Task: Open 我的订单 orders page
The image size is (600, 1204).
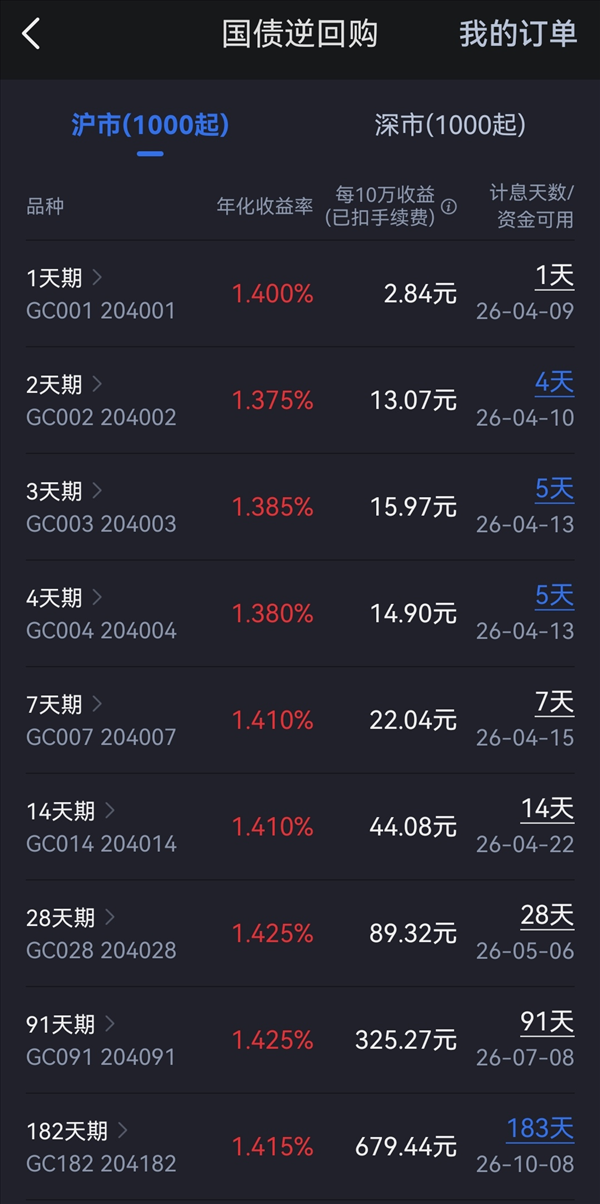Action: click(518, 34)
